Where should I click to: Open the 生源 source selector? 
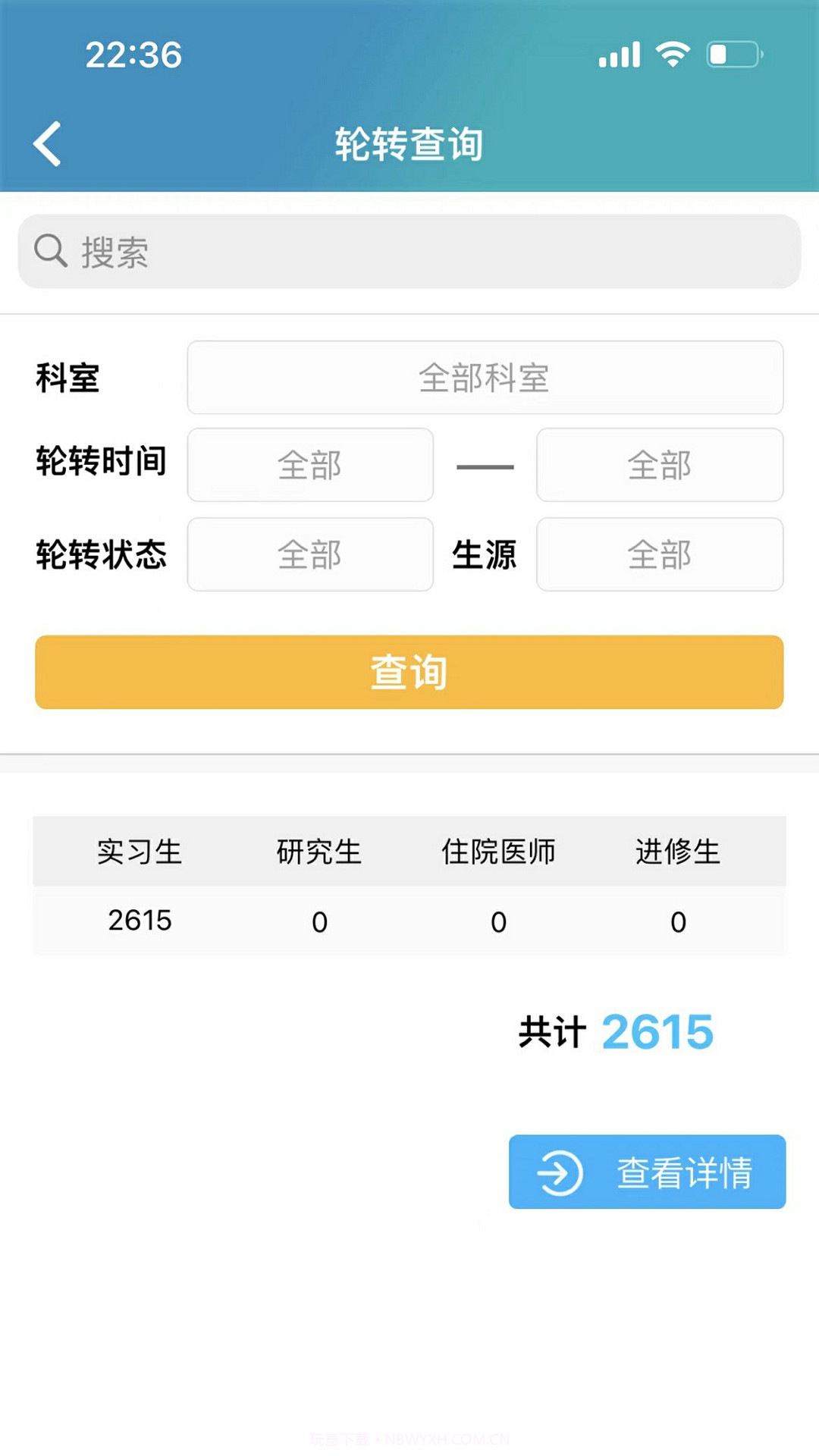[x=659, y=555]
